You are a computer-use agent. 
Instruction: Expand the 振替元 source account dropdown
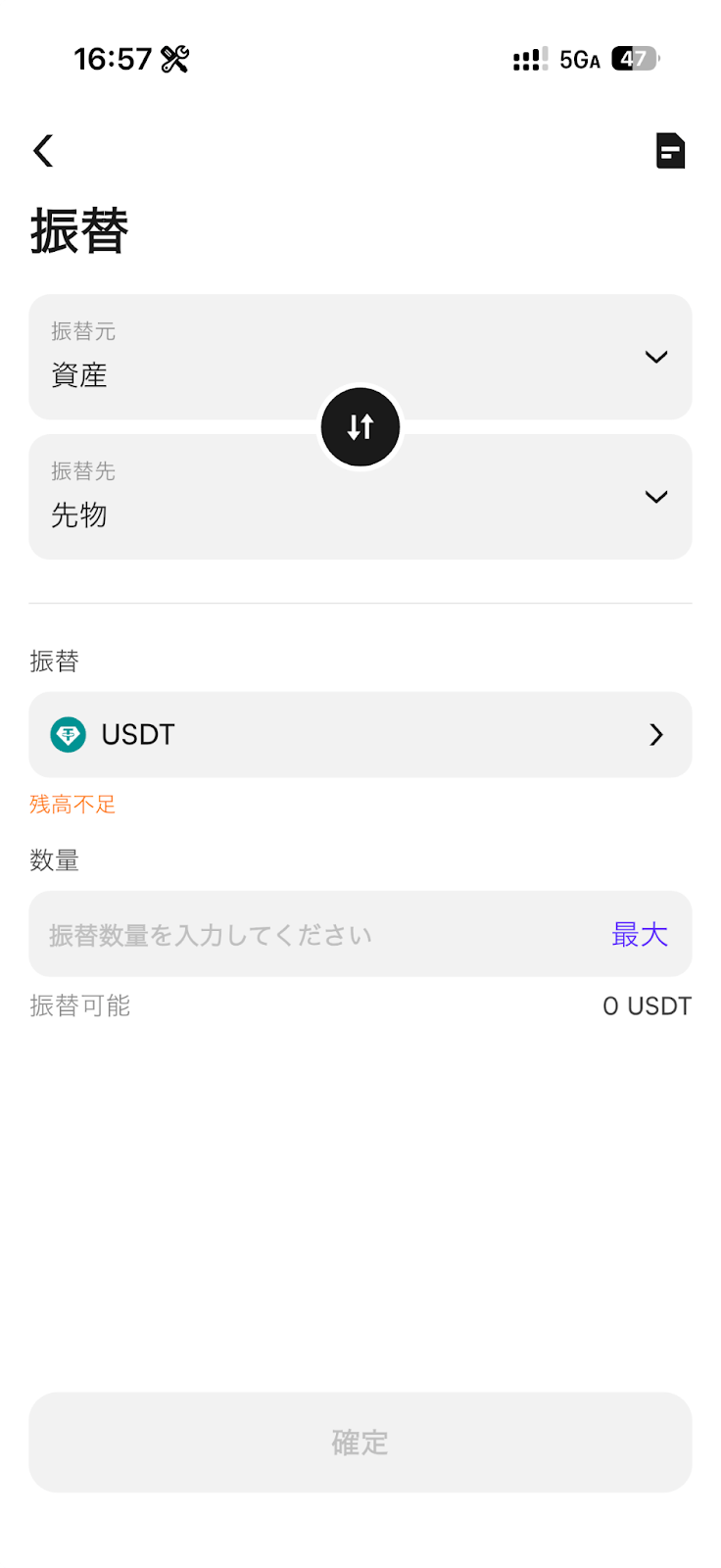click(x=655, y=357)
